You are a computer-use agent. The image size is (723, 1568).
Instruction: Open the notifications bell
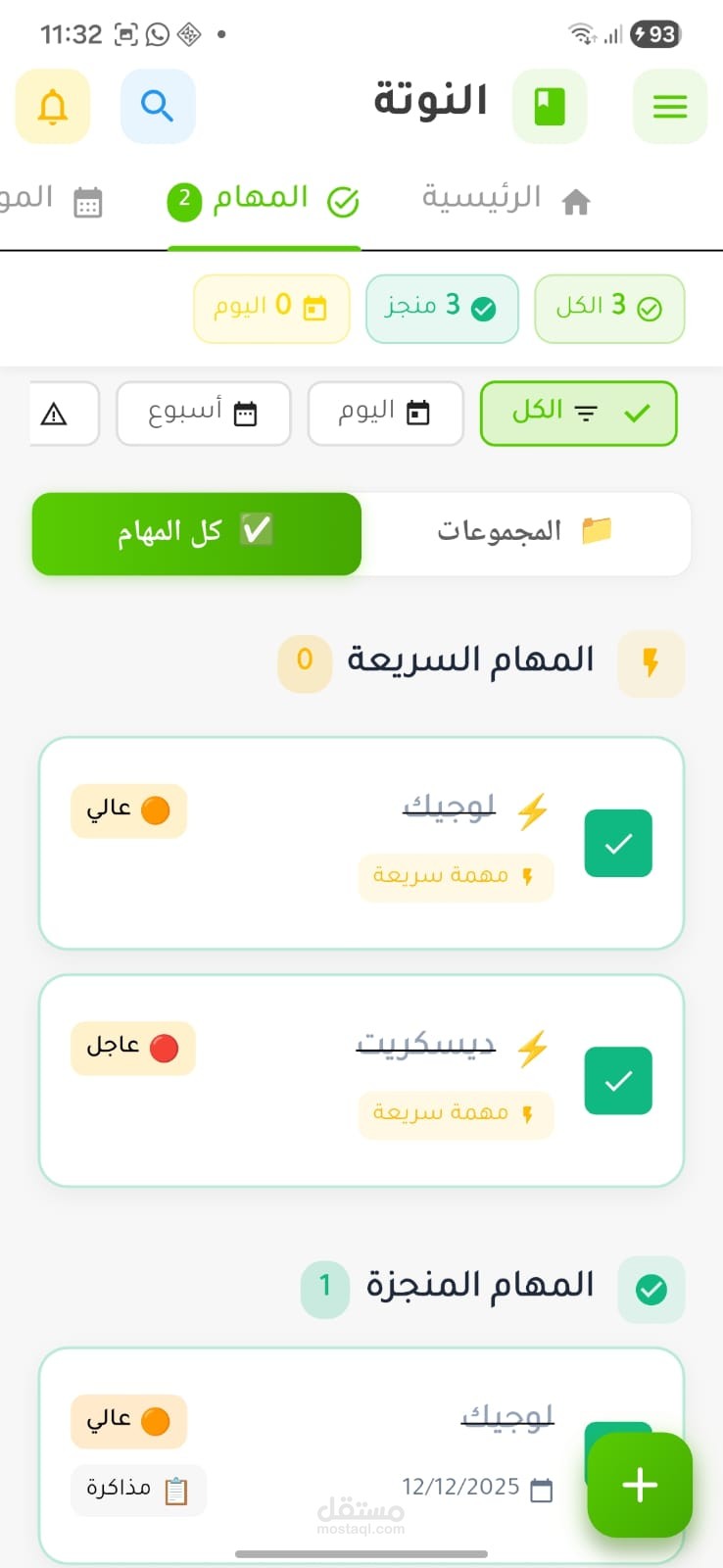[53, 106]
